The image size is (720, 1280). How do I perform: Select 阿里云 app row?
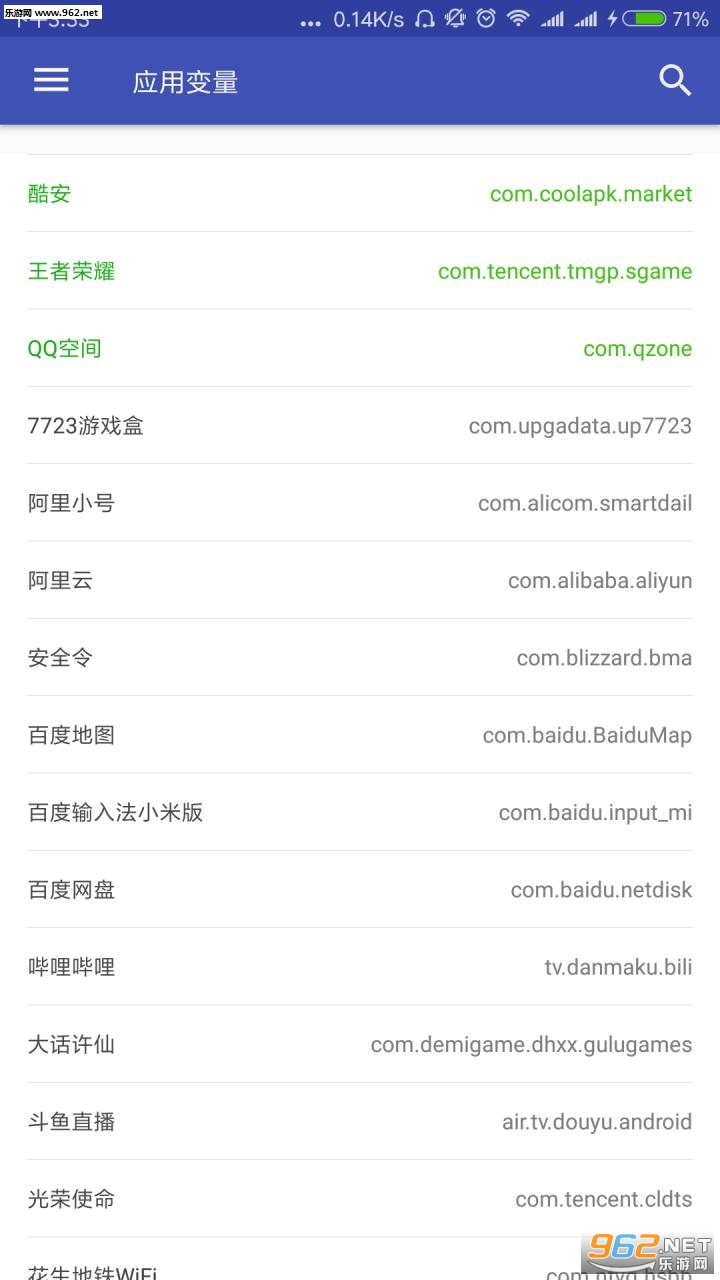click(x=360, y=580)
